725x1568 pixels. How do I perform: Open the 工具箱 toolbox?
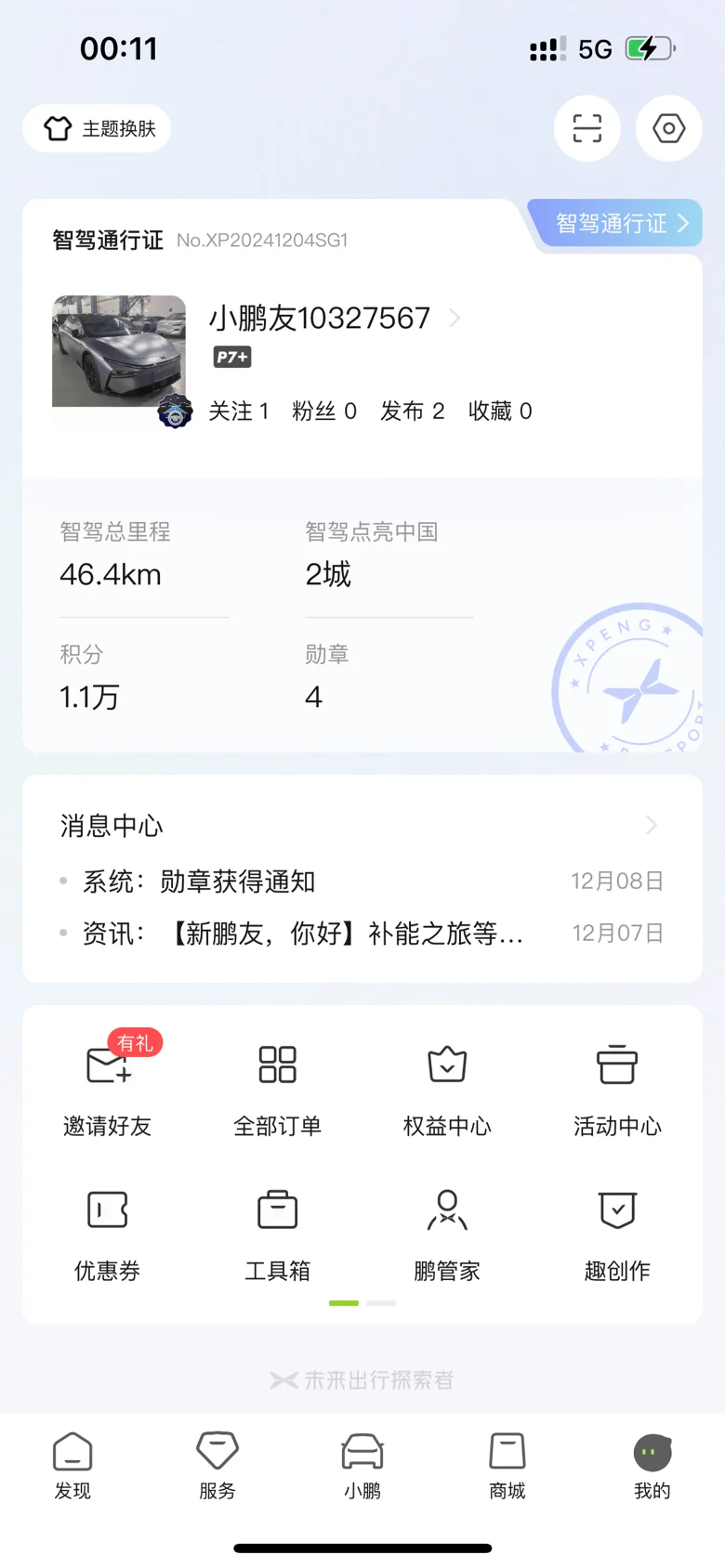(x=278, y=1231)
